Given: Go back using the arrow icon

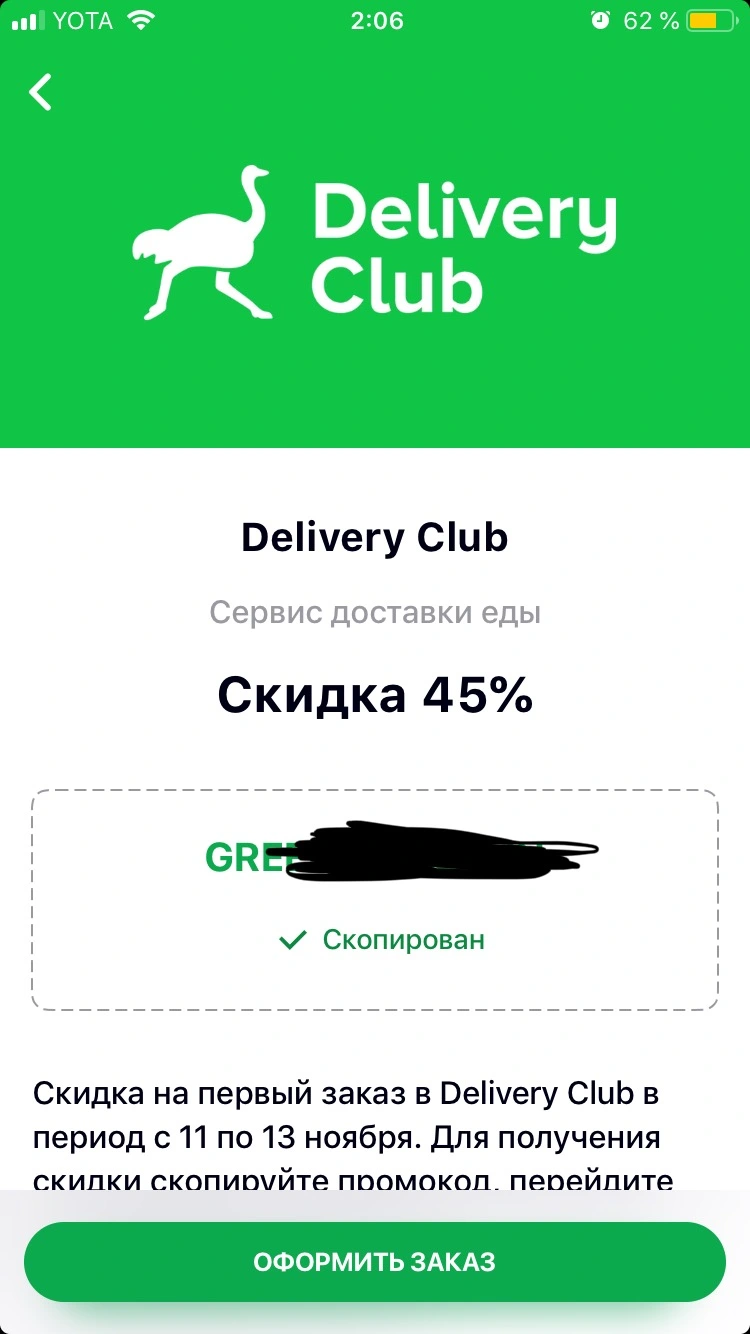Looking at the screenshot, I should coord(40,92).
